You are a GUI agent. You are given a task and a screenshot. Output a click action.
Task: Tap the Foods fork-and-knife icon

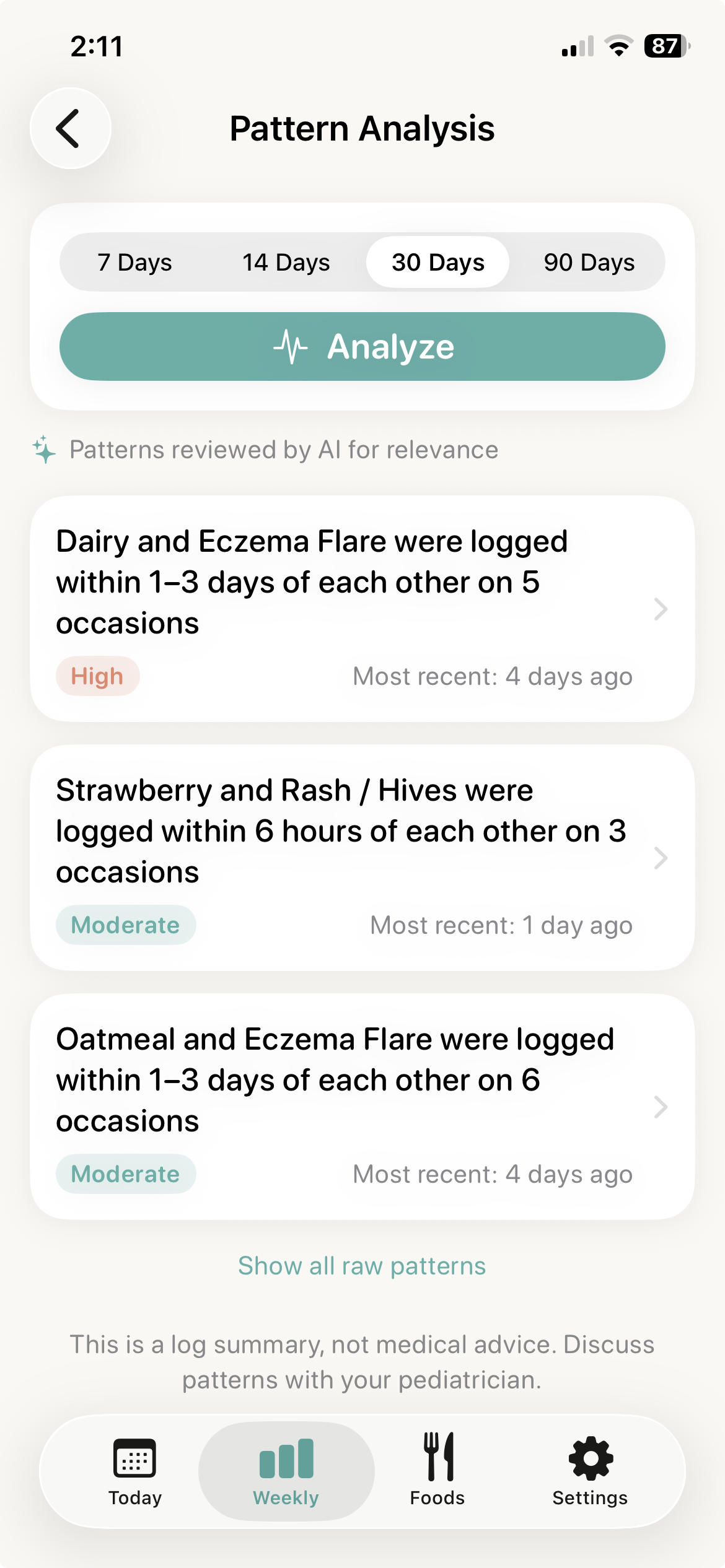pos(437,1460)
